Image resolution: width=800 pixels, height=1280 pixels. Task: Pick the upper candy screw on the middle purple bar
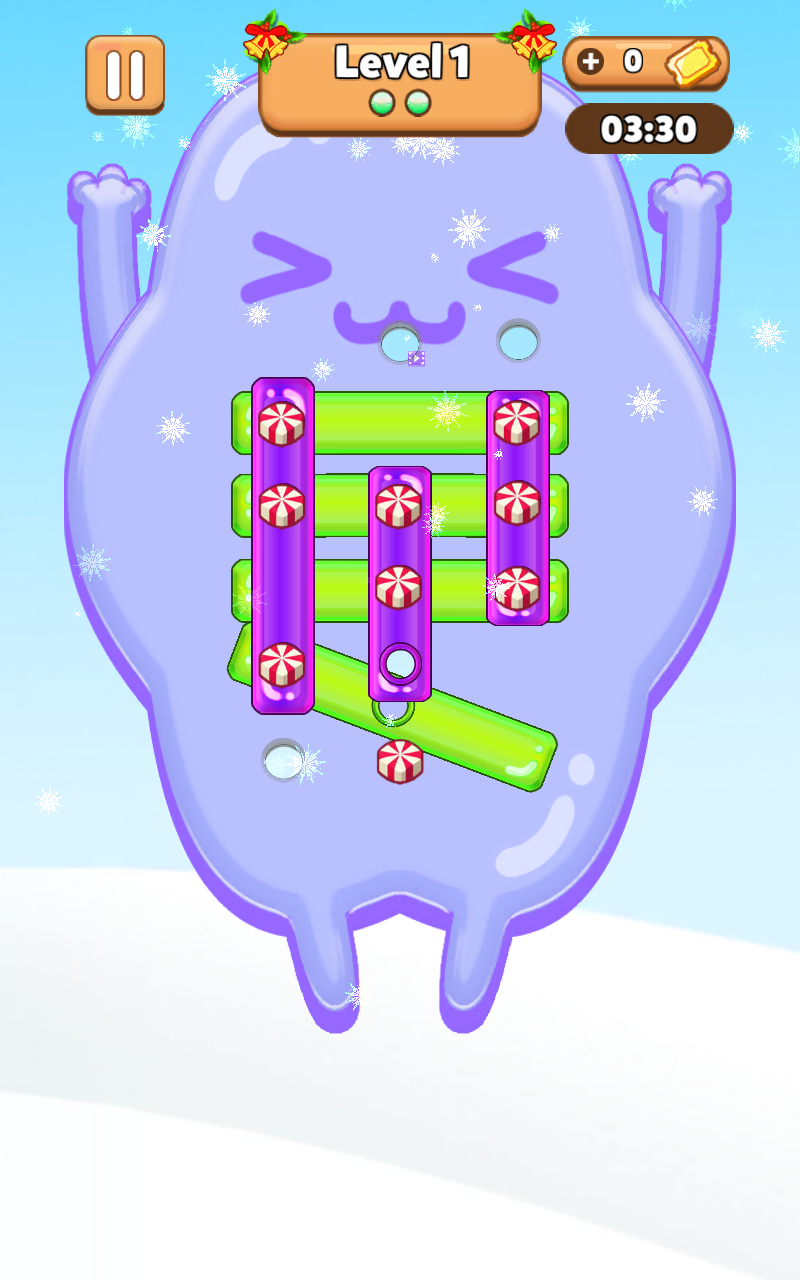click(399, 505)
